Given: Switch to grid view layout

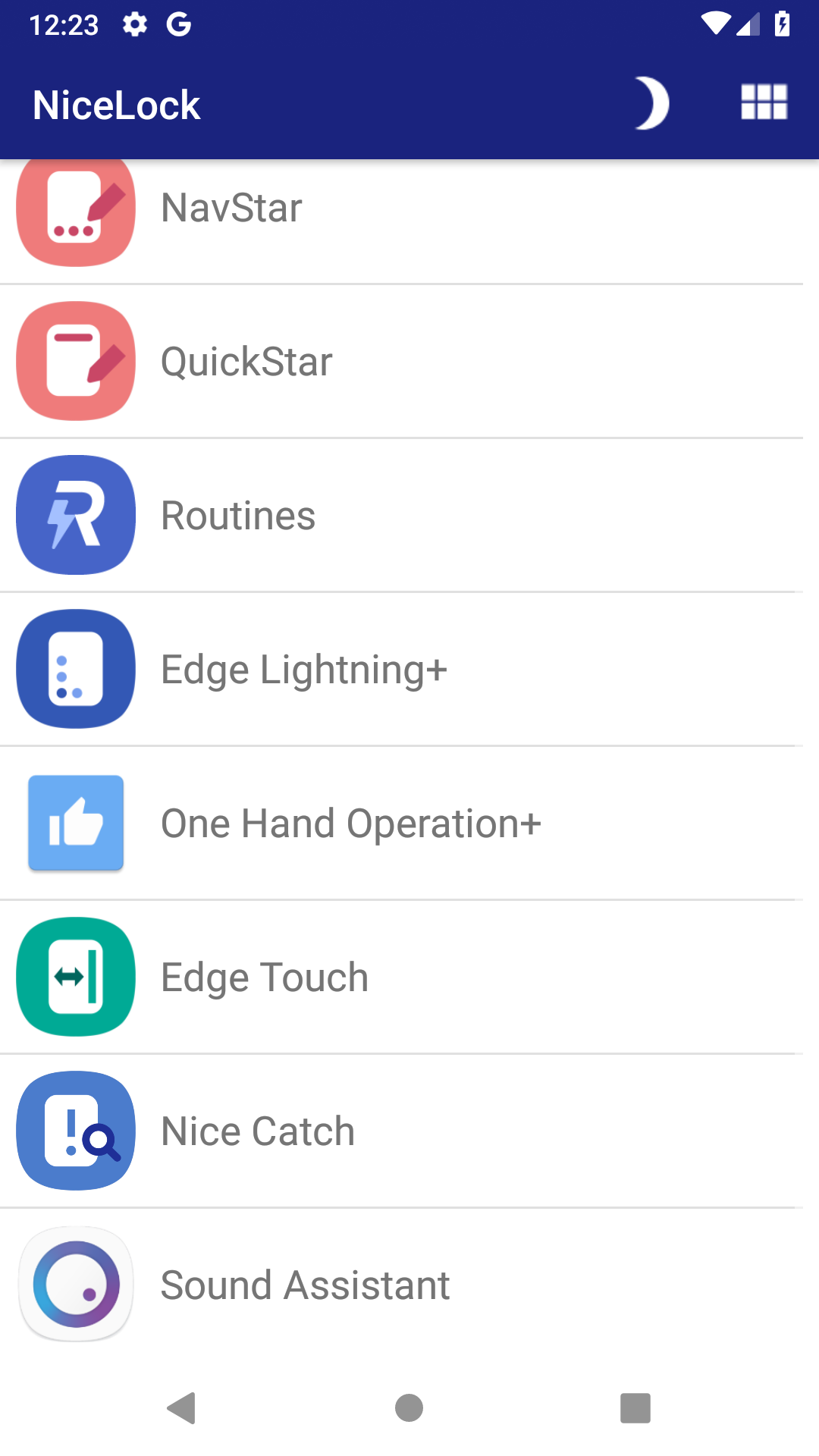Looking at the screenshot, I should point(764,102).
